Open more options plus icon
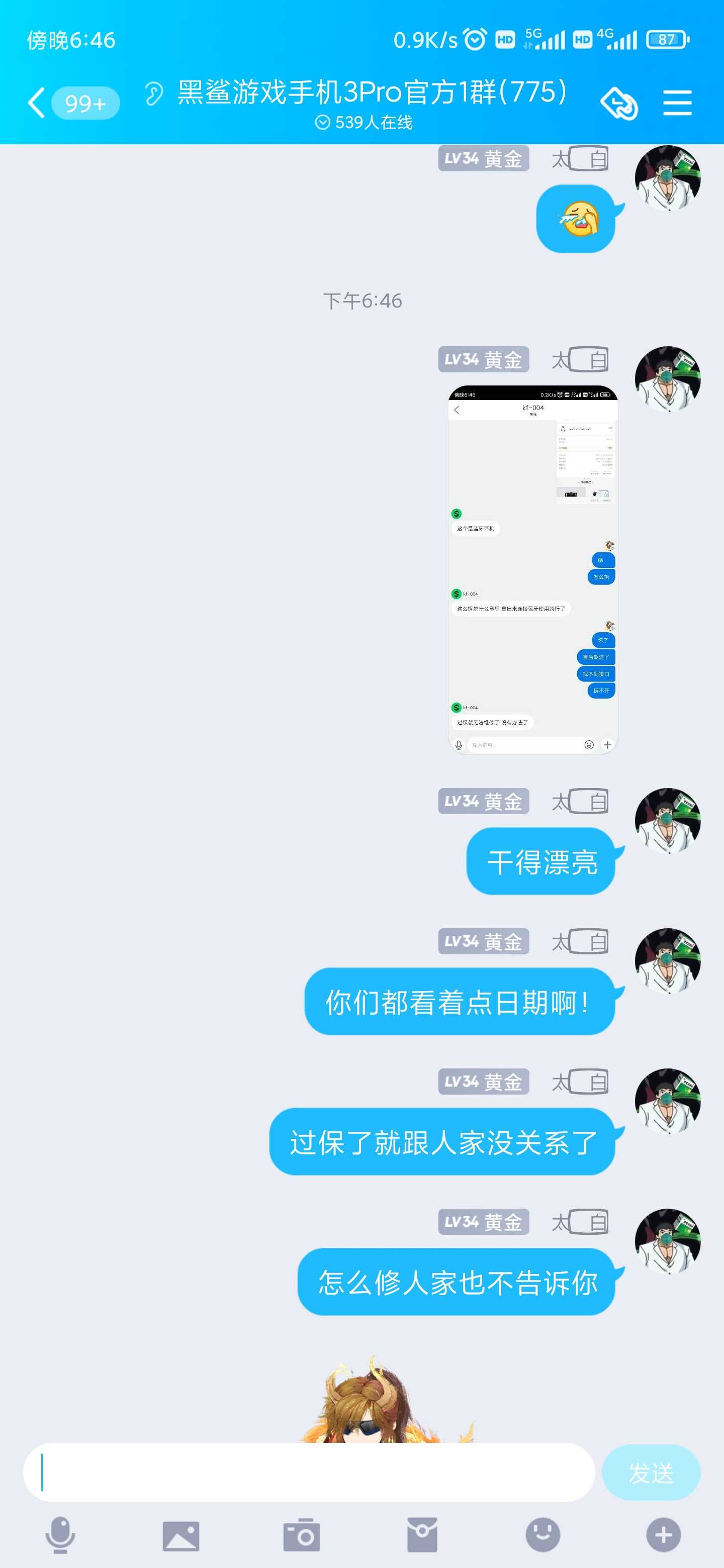 663,1534
